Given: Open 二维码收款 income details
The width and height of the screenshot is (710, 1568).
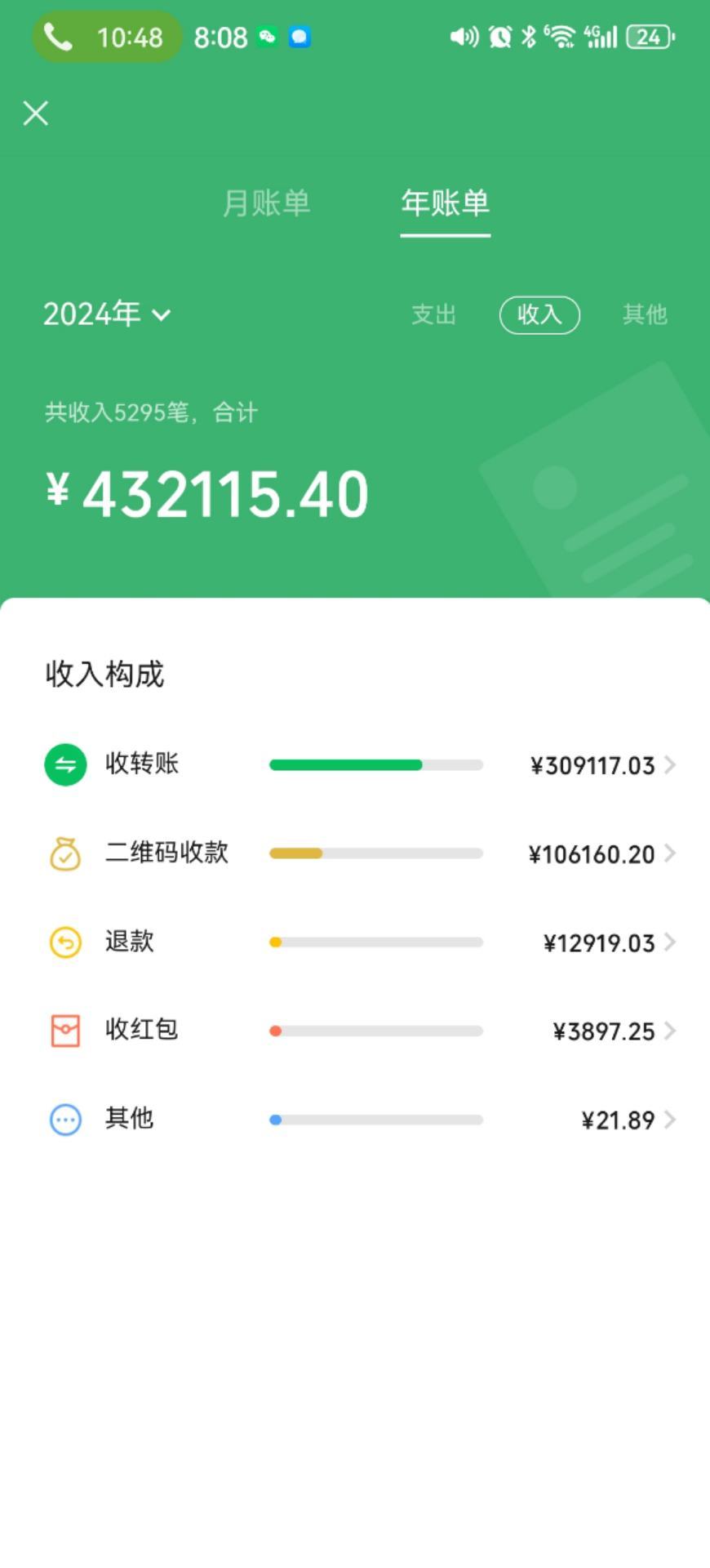Looking at the screenshot, I should 360,854.
